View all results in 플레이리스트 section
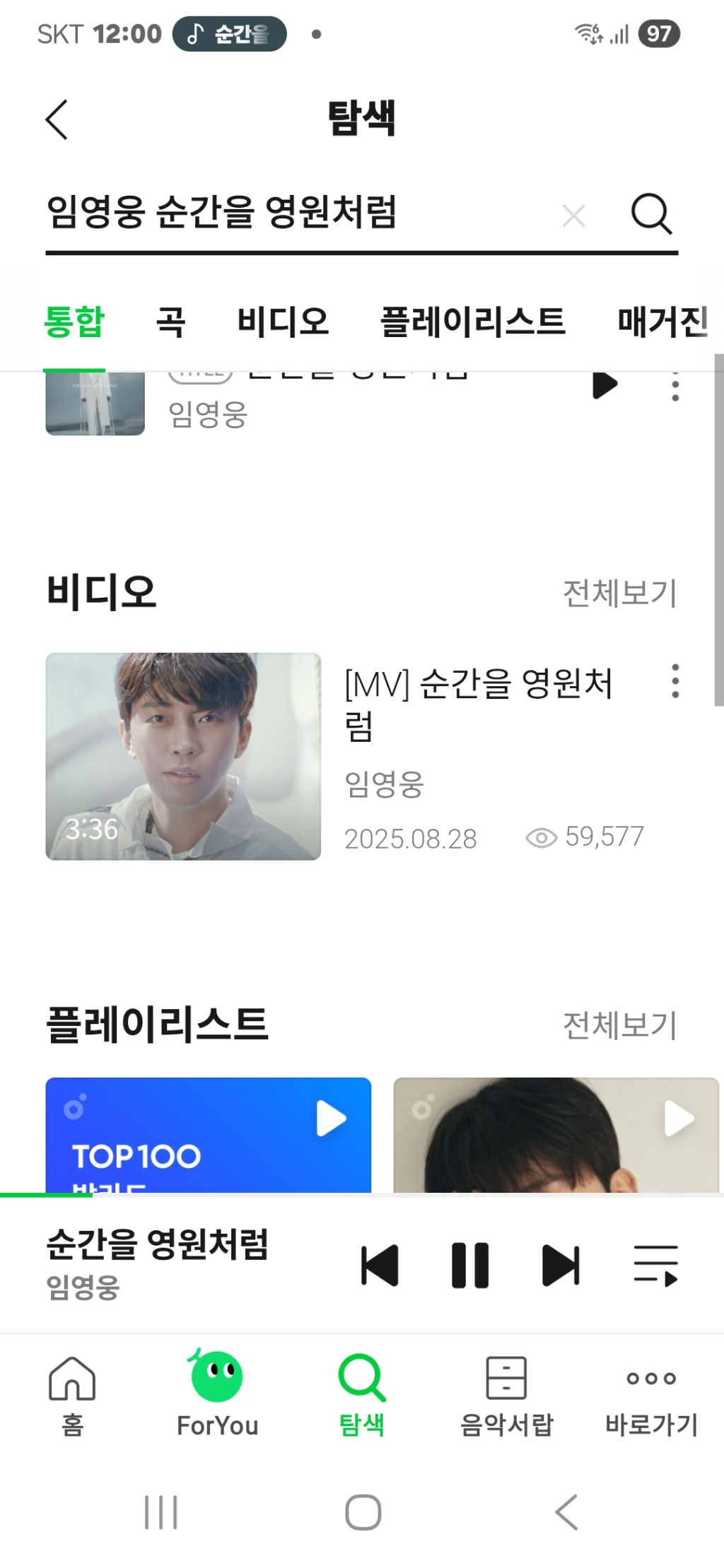This screenshot has width=724, height=1568. (619, 1026)
